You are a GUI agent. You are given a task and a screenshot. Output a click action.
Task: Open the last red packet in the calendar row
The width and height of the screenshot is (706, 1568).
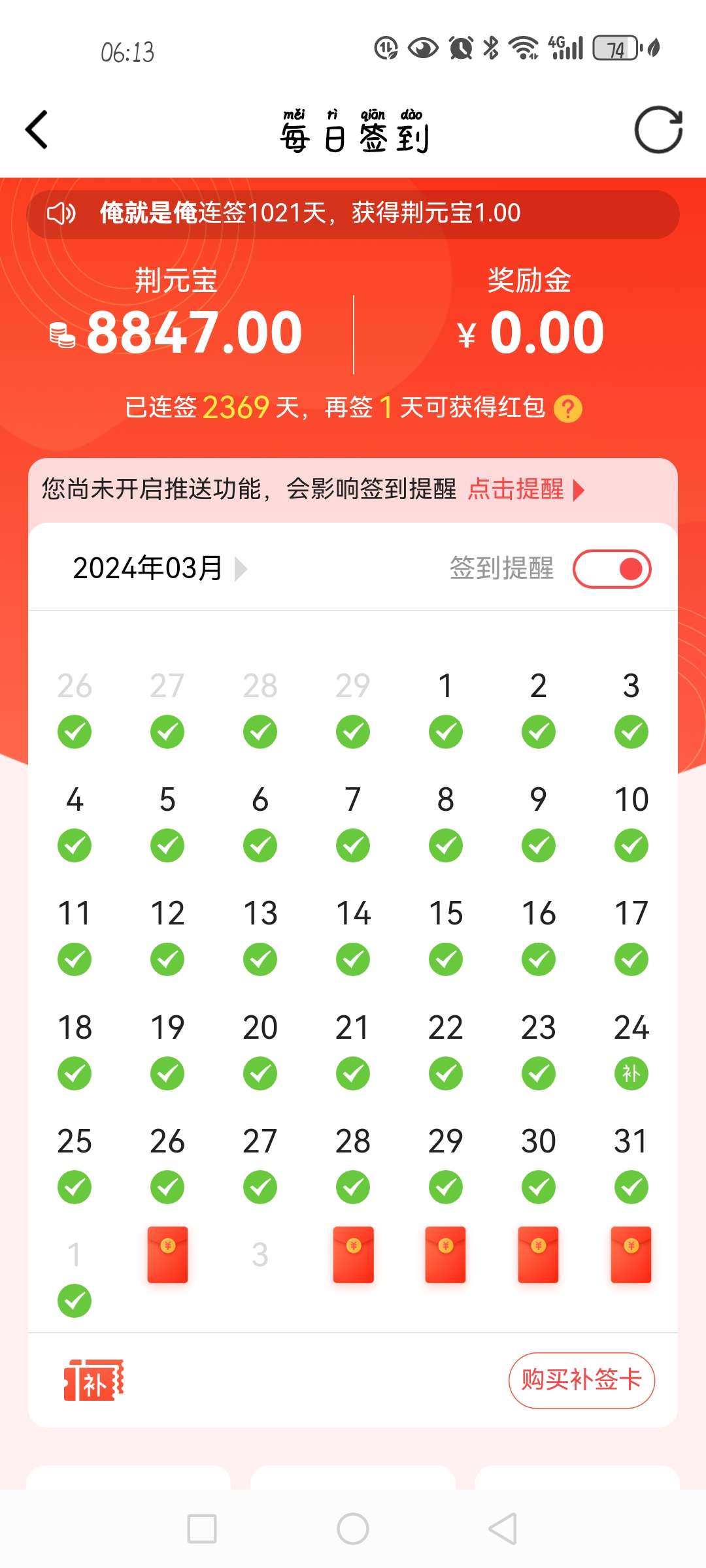[631, 1254]
